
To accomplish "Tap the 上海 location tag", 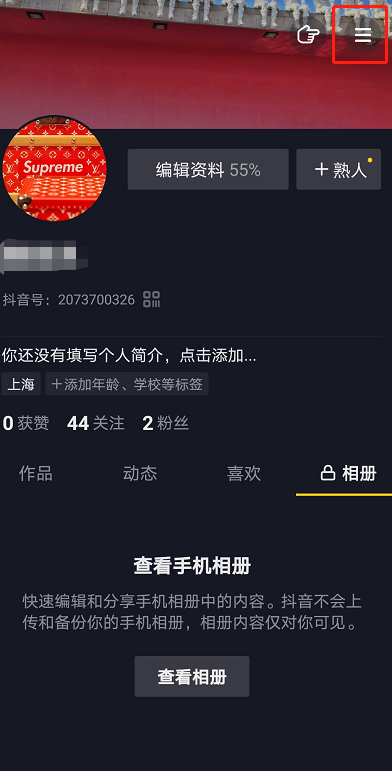I will 21,384.
